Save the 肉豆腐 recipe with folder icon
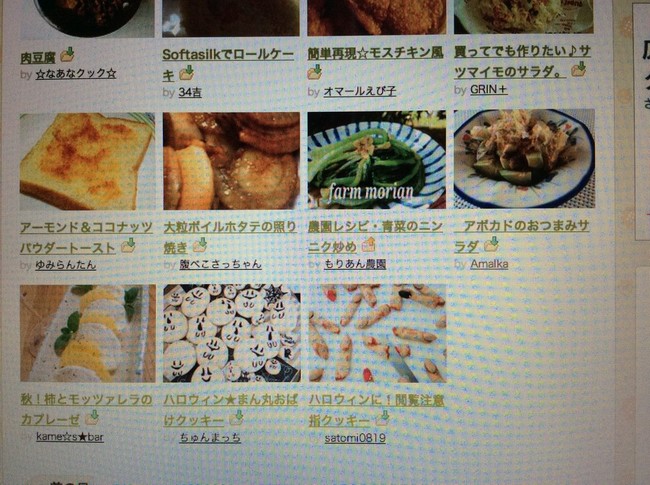Viewport: 650px width, 485px height. [x=67, y=55]
